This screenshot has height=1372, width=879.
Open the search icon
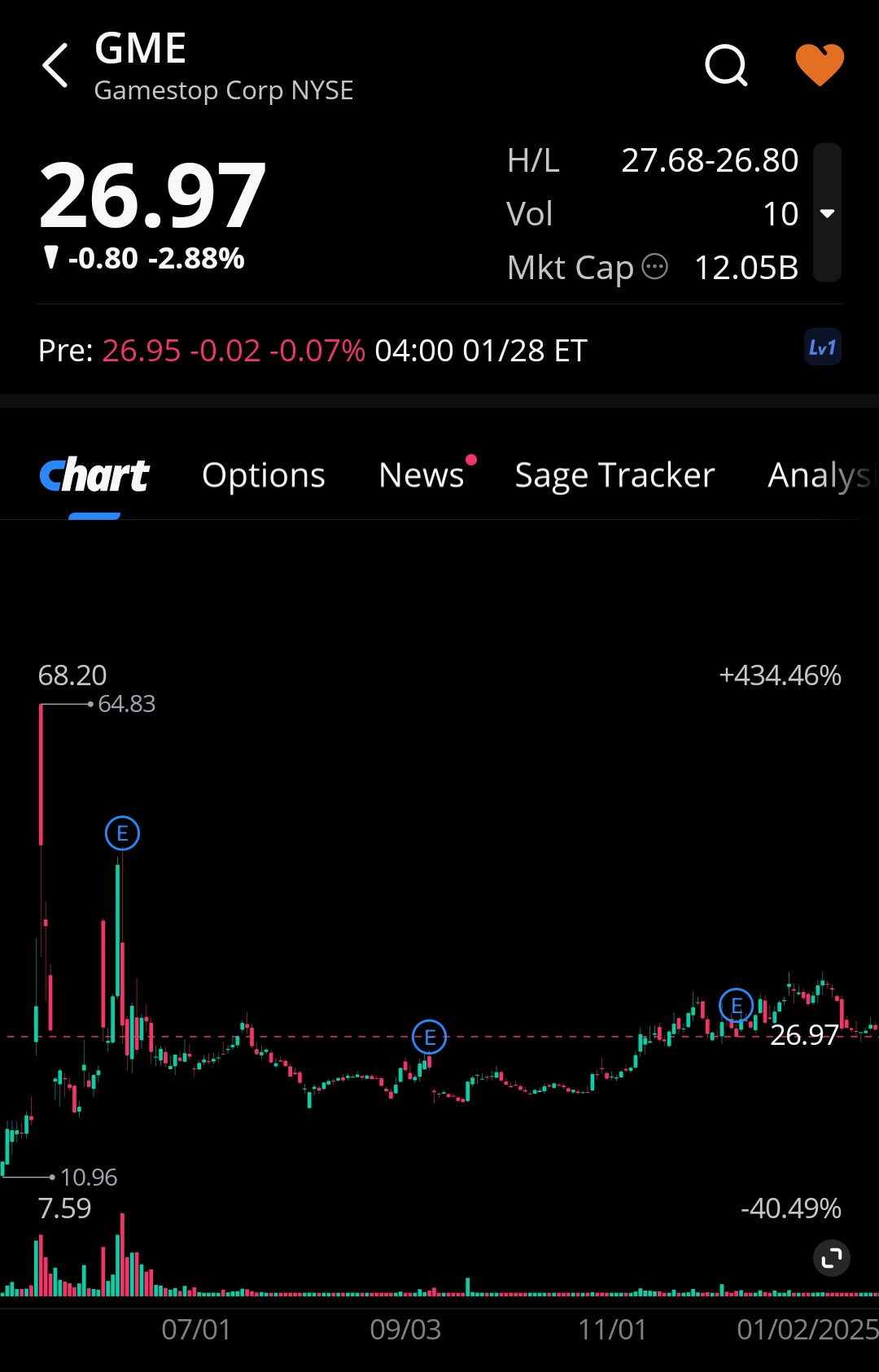[726, 65]
